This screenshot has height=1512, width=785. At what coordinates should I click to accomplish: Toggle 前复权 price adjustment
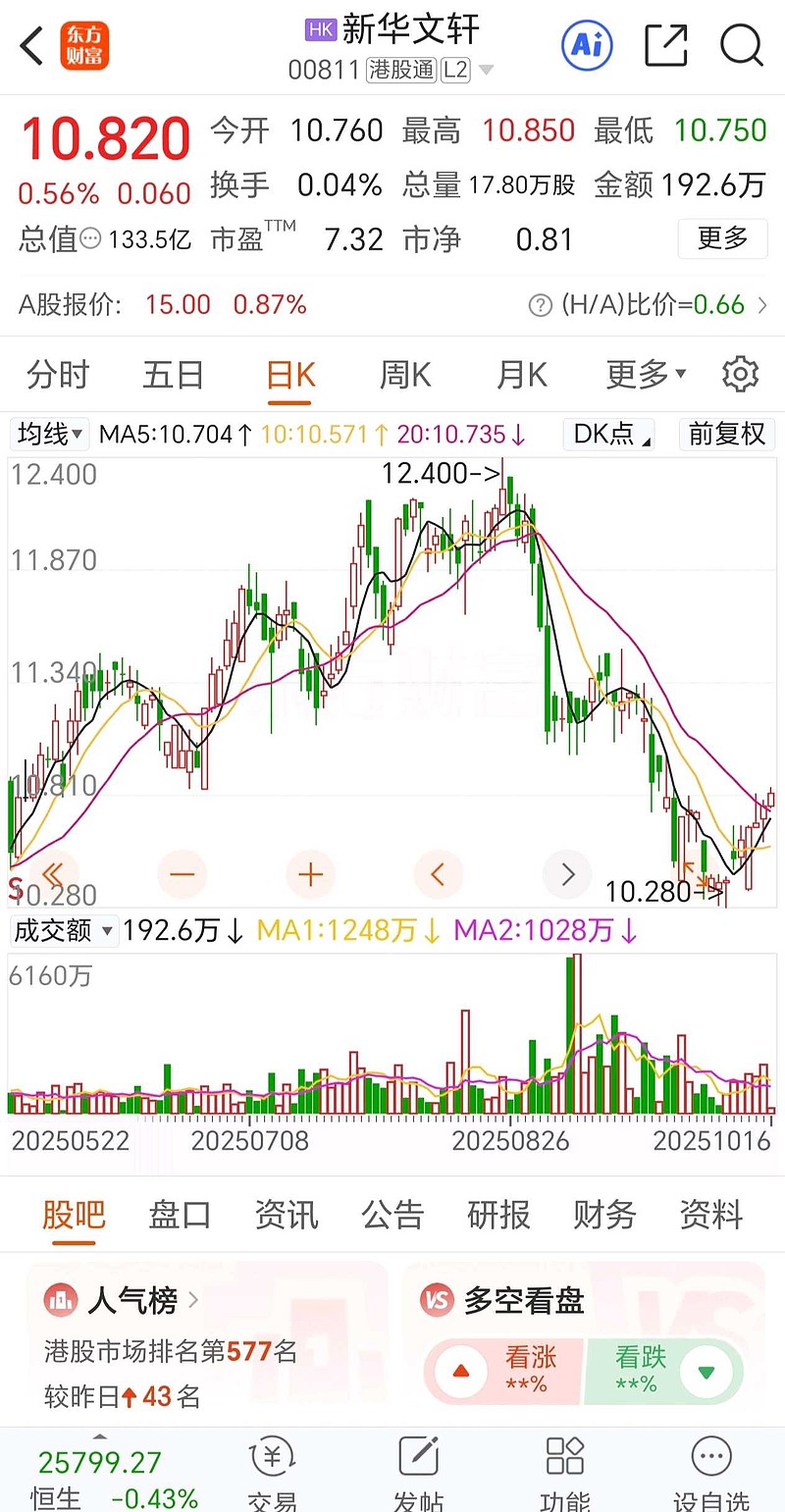pyautogui.click(x=727, y=434)
